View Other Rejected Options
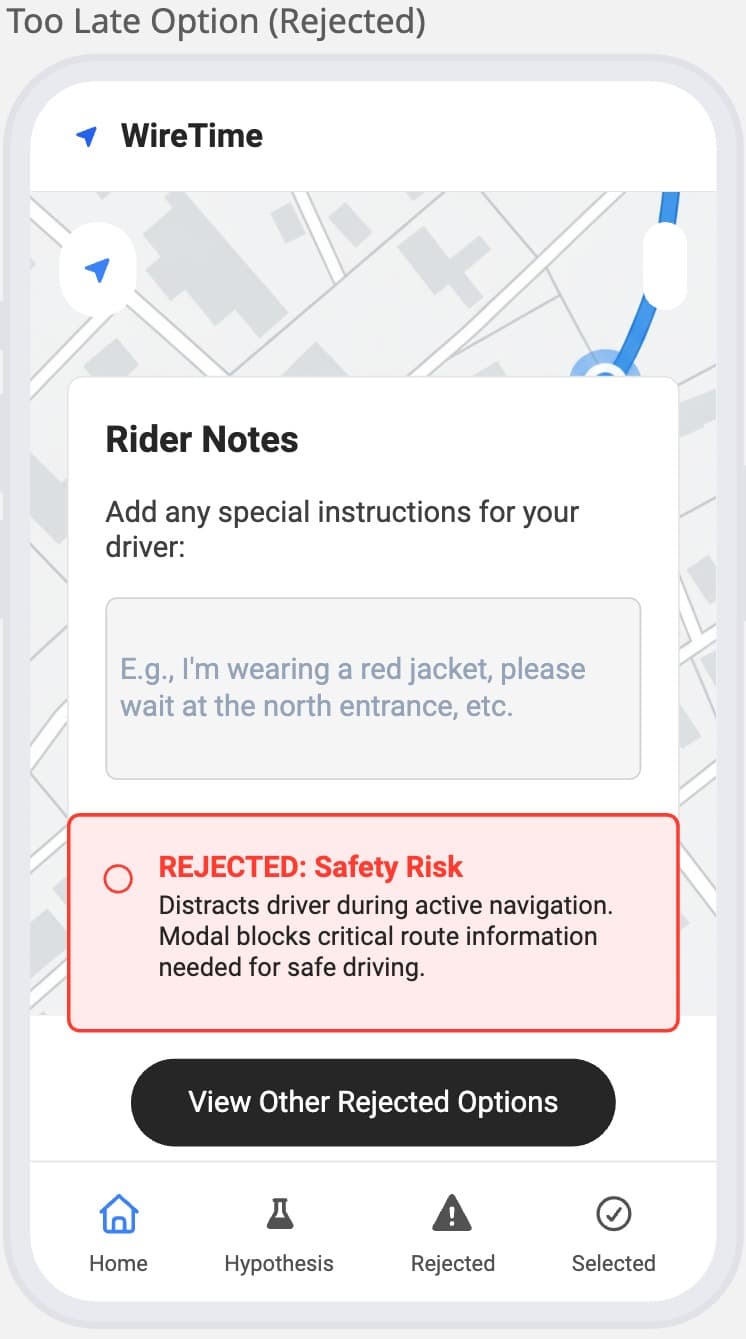746x1339 pixels. pos(373,1102)
